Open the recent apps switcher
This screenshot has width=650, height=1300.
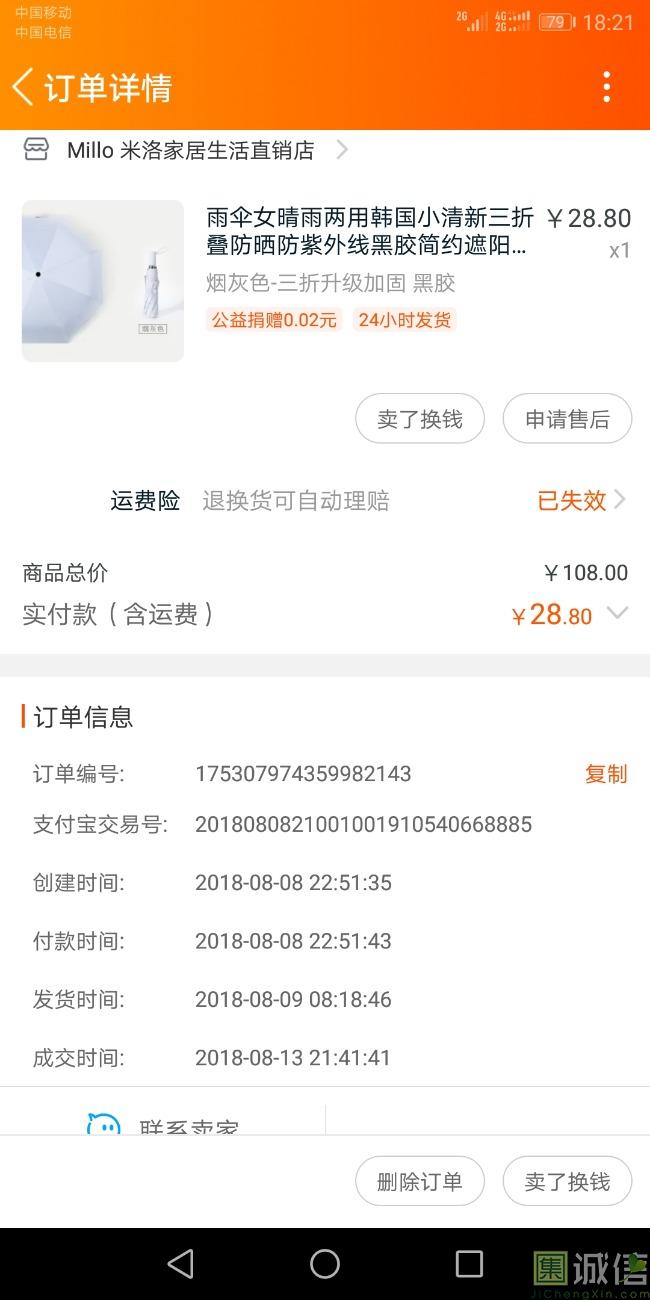(469, 1264)
